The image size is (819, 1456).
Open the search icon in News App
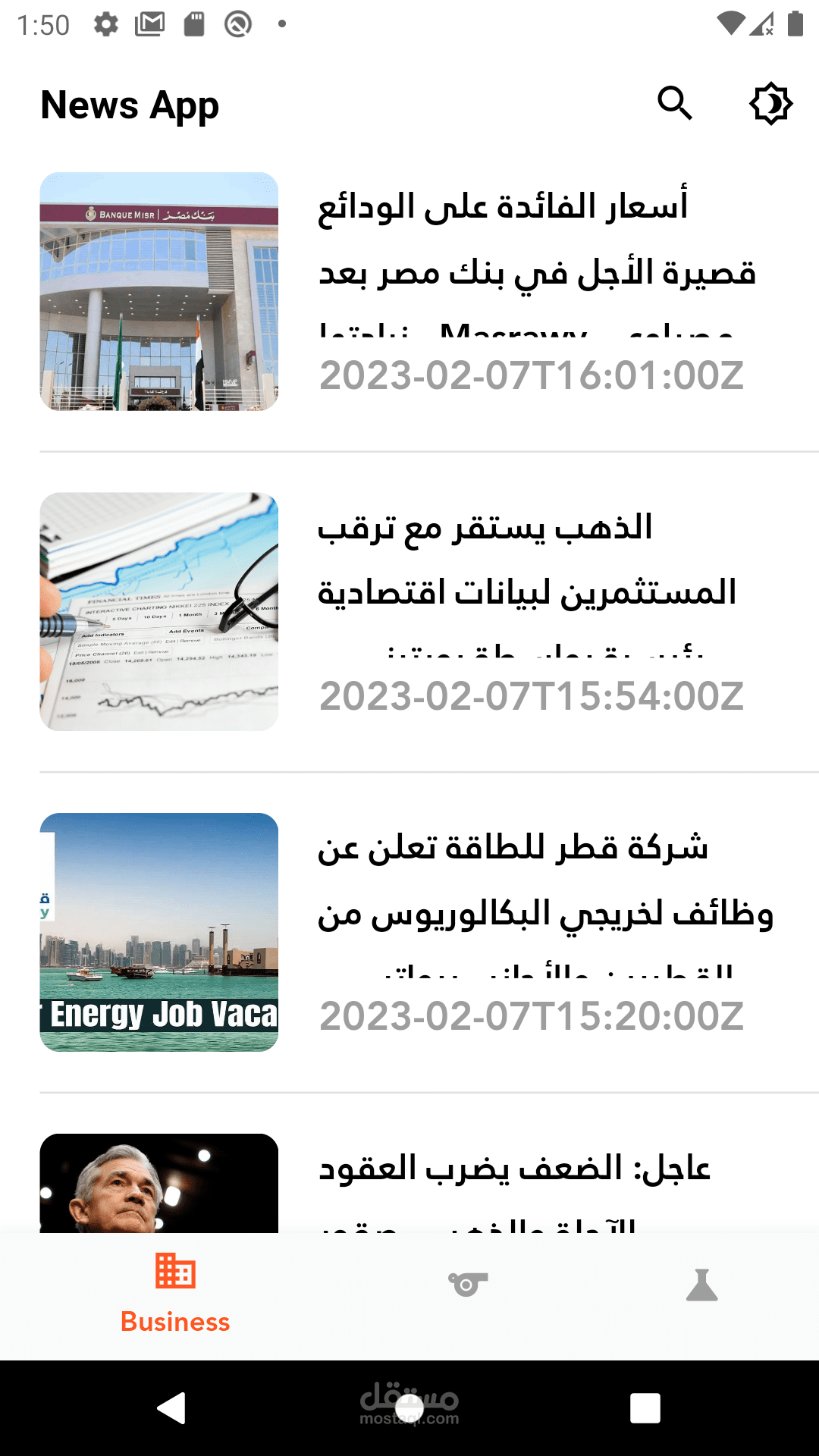coord(675,104)
